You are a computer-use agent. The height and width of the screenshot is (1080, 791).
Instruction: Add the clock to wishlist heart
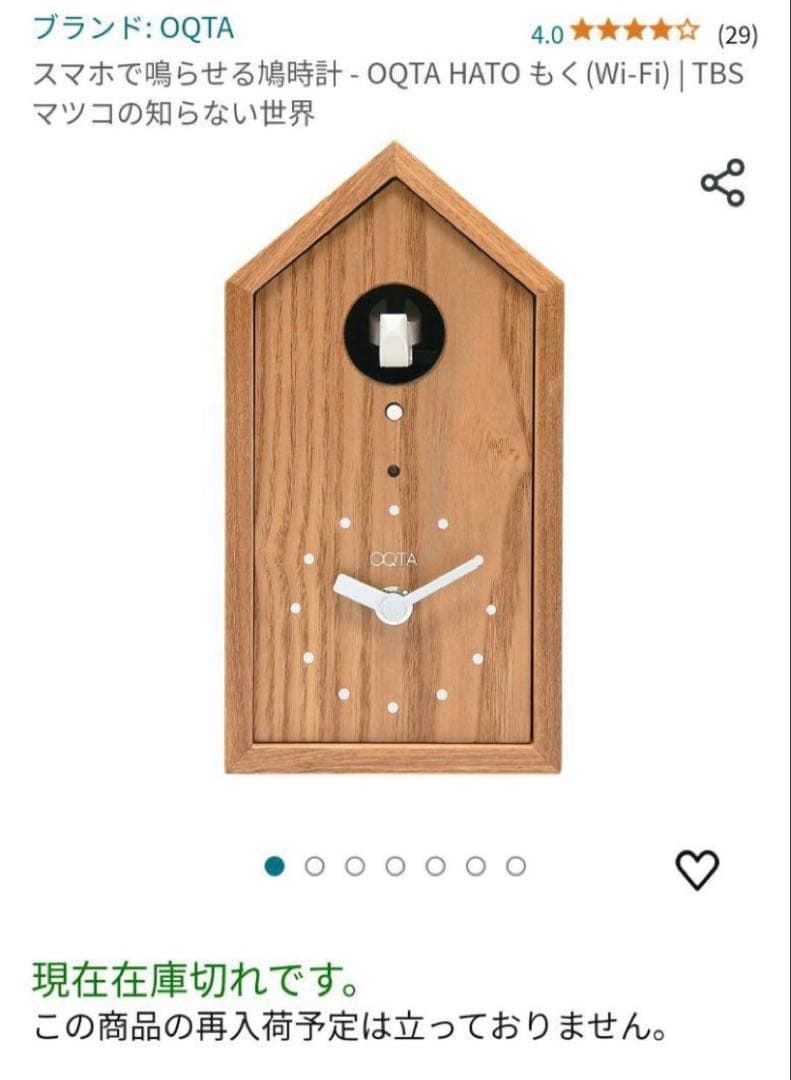pos(697,869)
